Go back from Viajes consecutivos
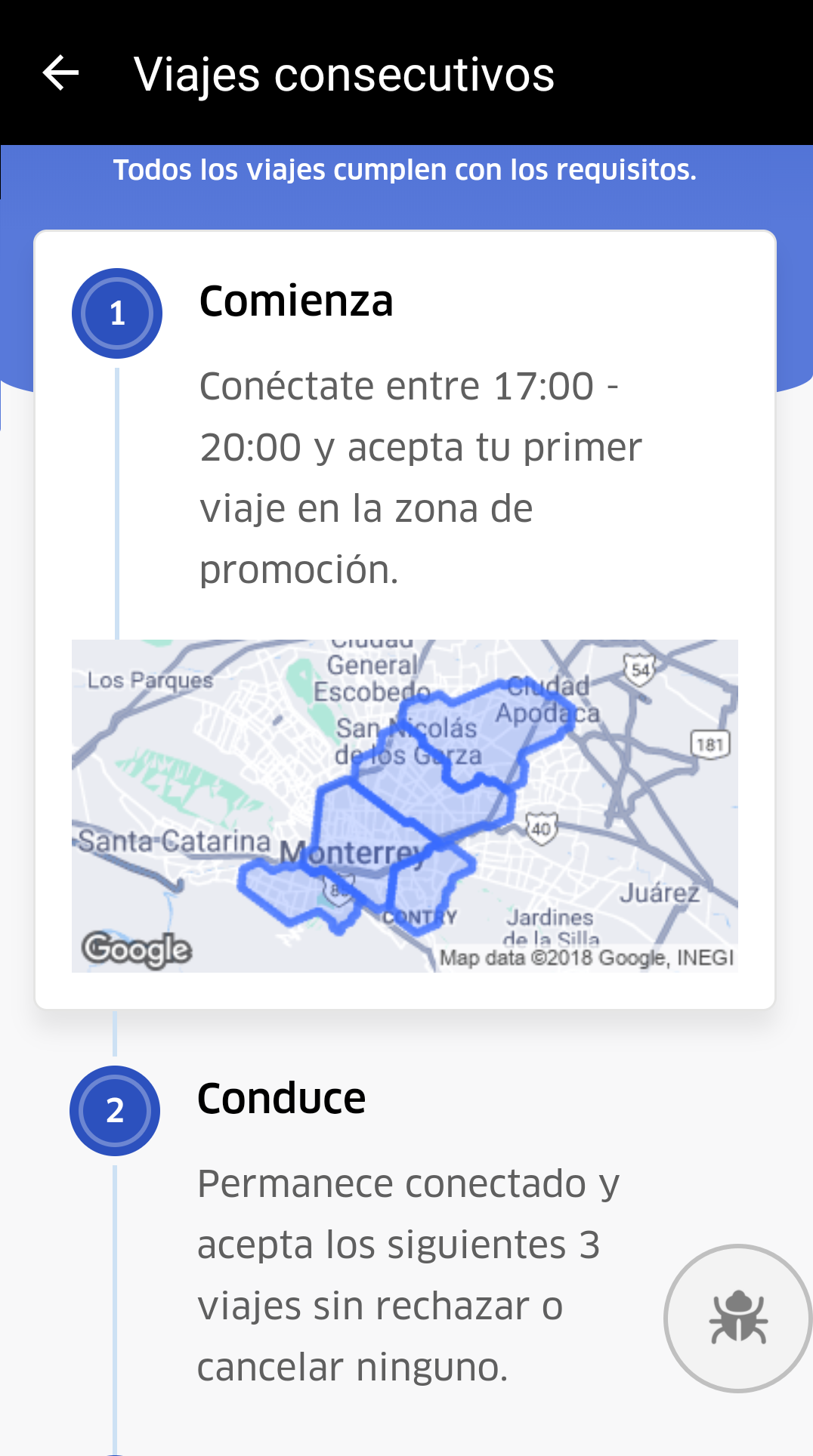The width and height of the screenshot is (813, 1456). pos(61,74)
